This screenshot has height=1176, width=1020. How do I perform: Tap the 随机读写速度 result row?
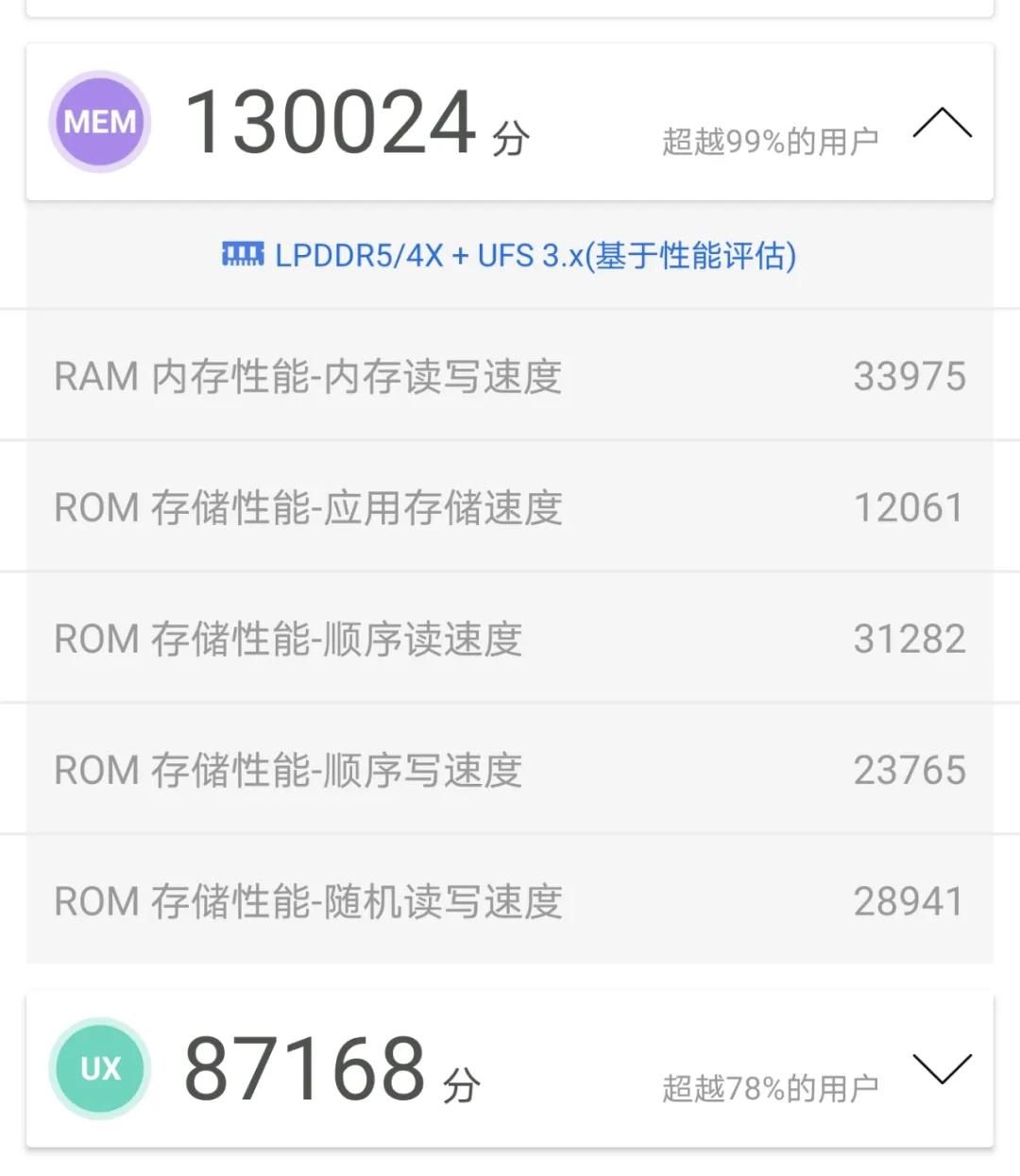(510, 901)
